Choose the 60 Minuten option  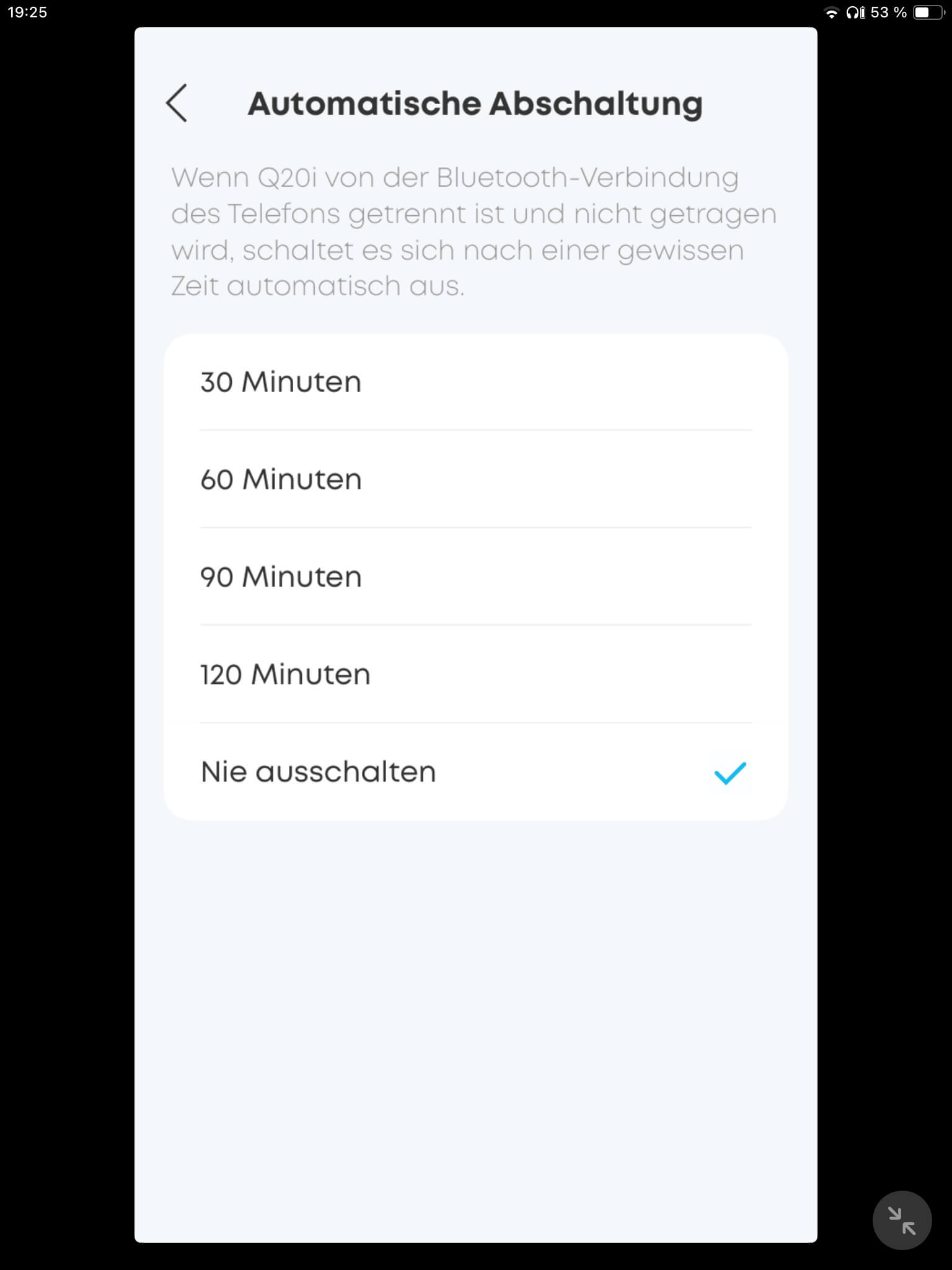click(x=475, y=479)
